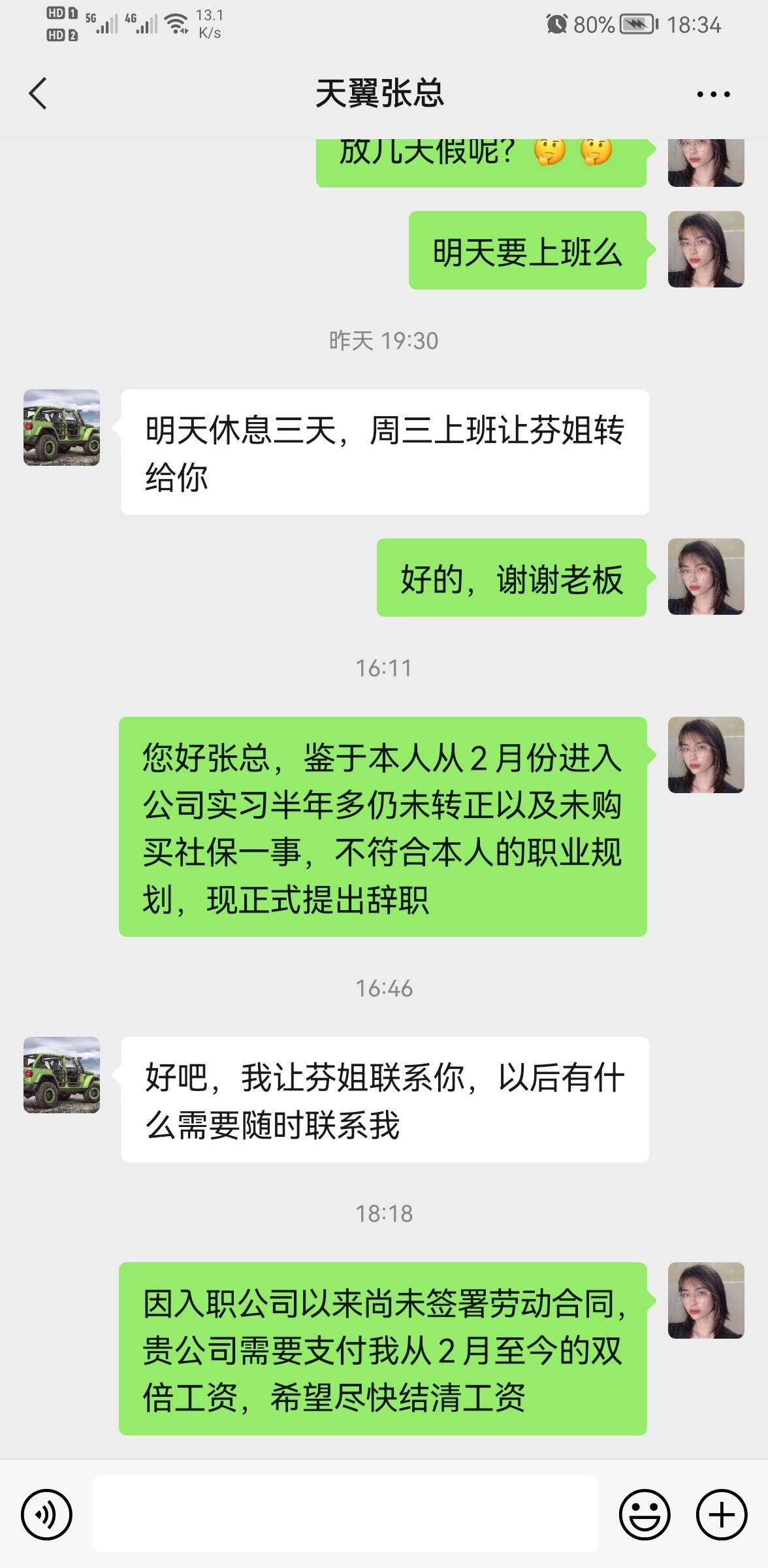Open the plus attachments menu
This screenshot has height=1568, width=768.
point(722,1514)
